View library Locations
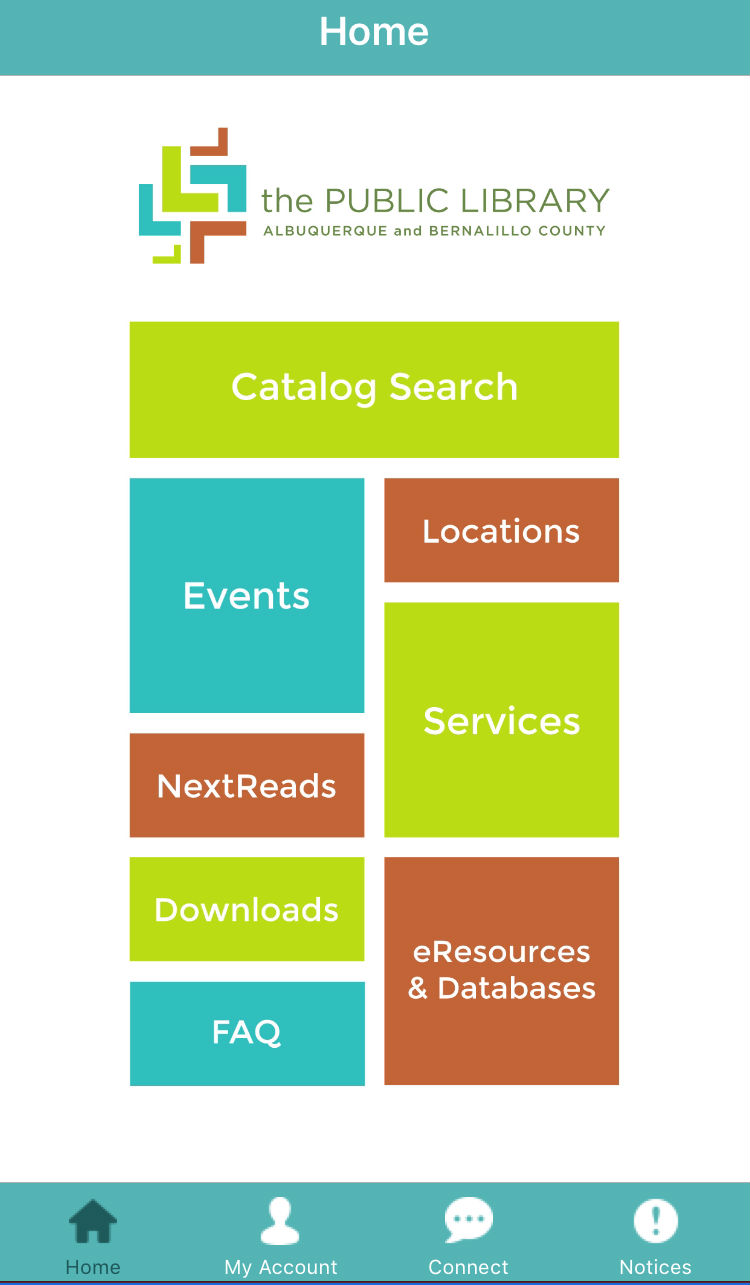The width and height of the screenshot is (750, 1285). [501, 530]
